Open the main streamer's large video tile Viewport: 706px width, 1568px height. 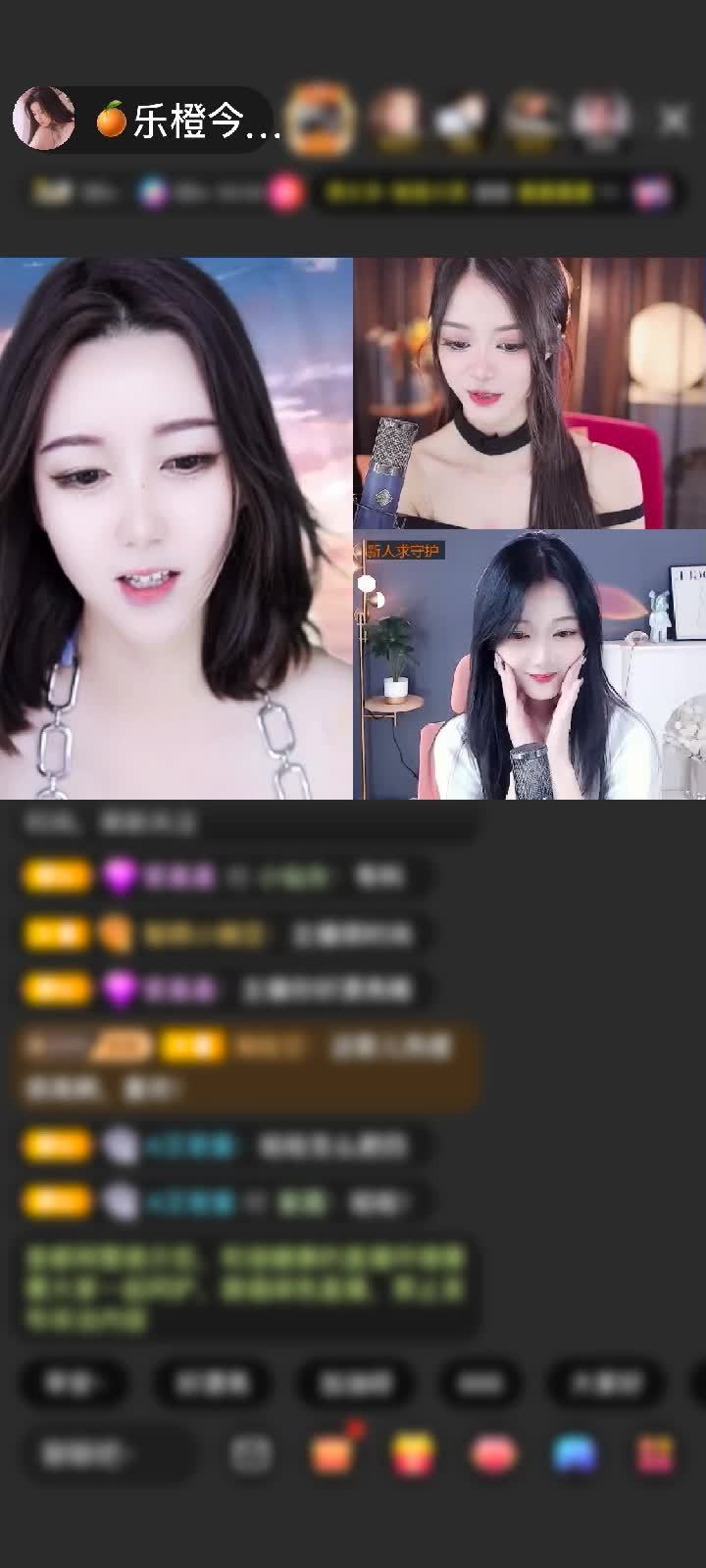[x=176, y=529]
